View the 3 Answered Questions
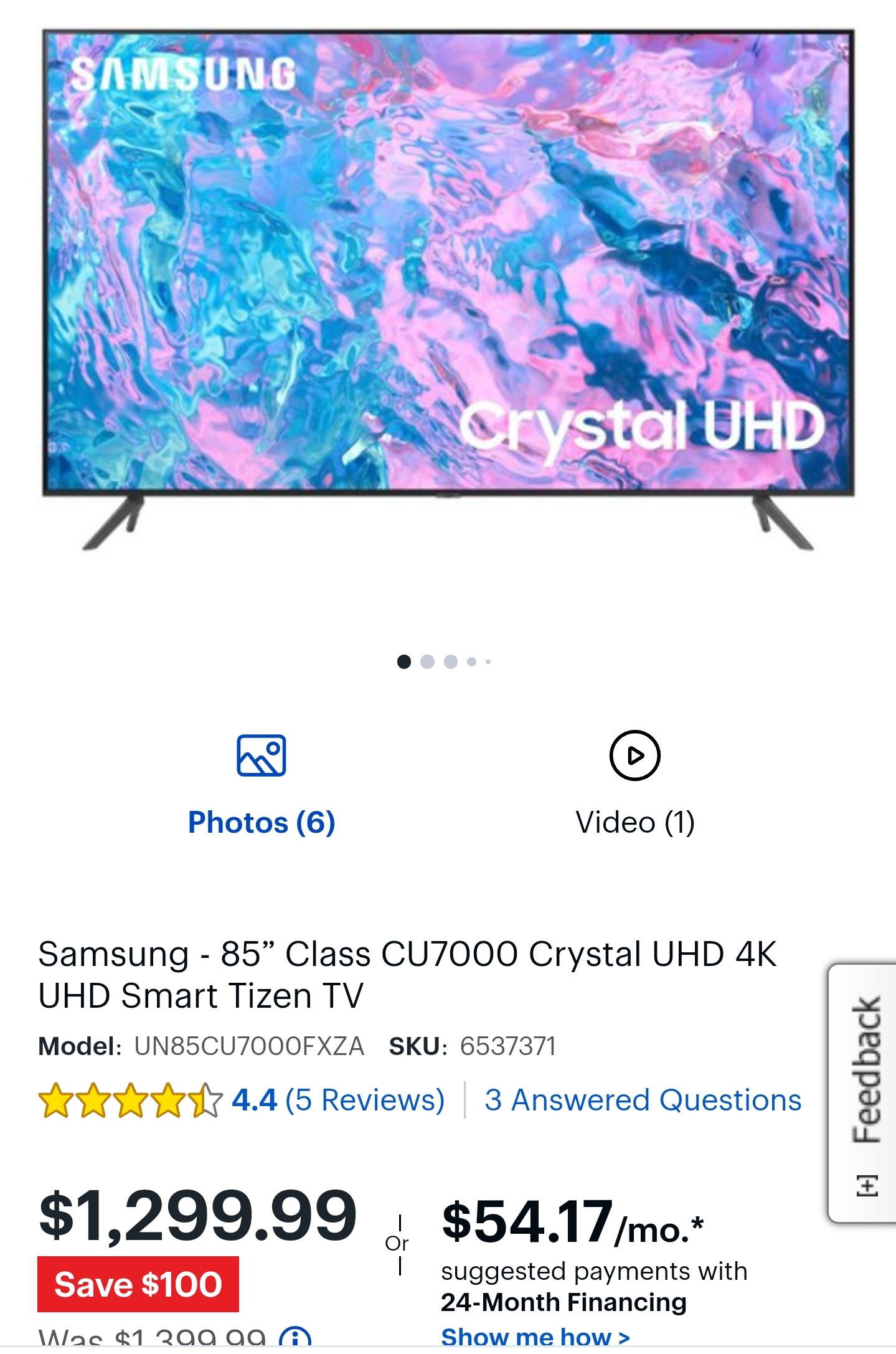Viewport: 896px width, 1354px height. [x=643, y=1101]
